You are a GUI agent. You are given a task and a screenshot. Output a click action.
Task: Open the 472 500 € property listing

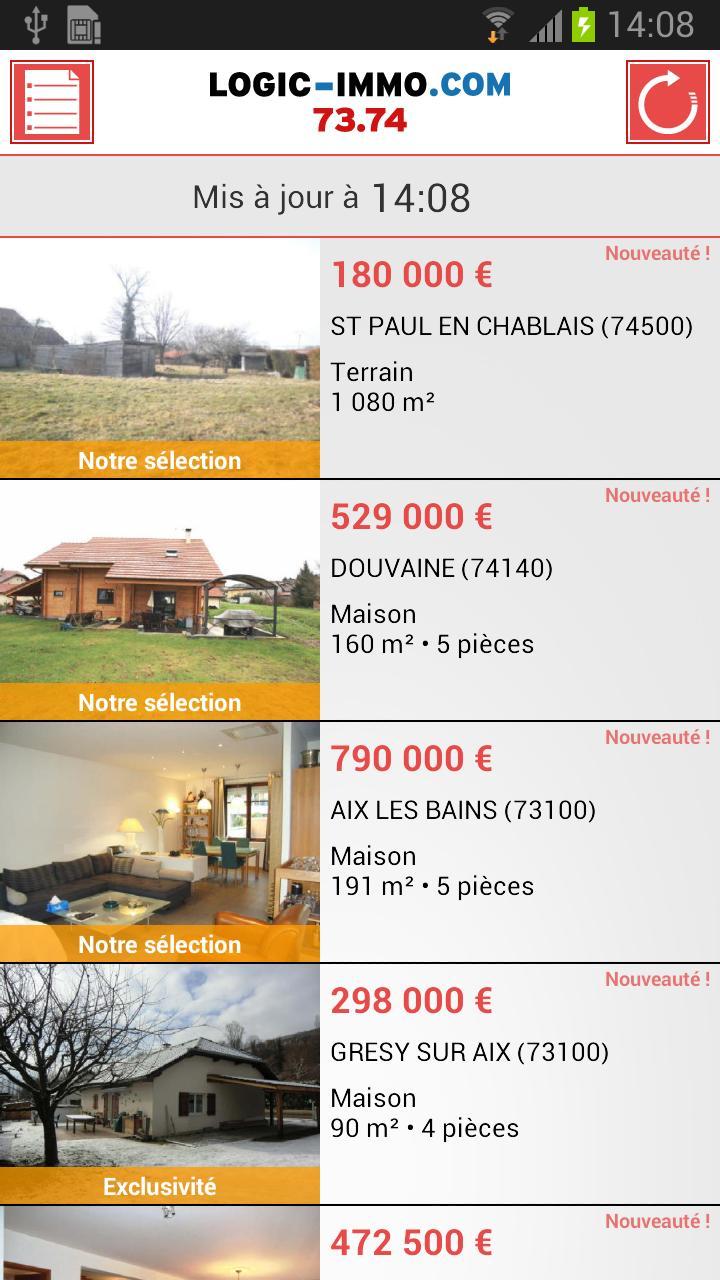(x=360, y=1245)
